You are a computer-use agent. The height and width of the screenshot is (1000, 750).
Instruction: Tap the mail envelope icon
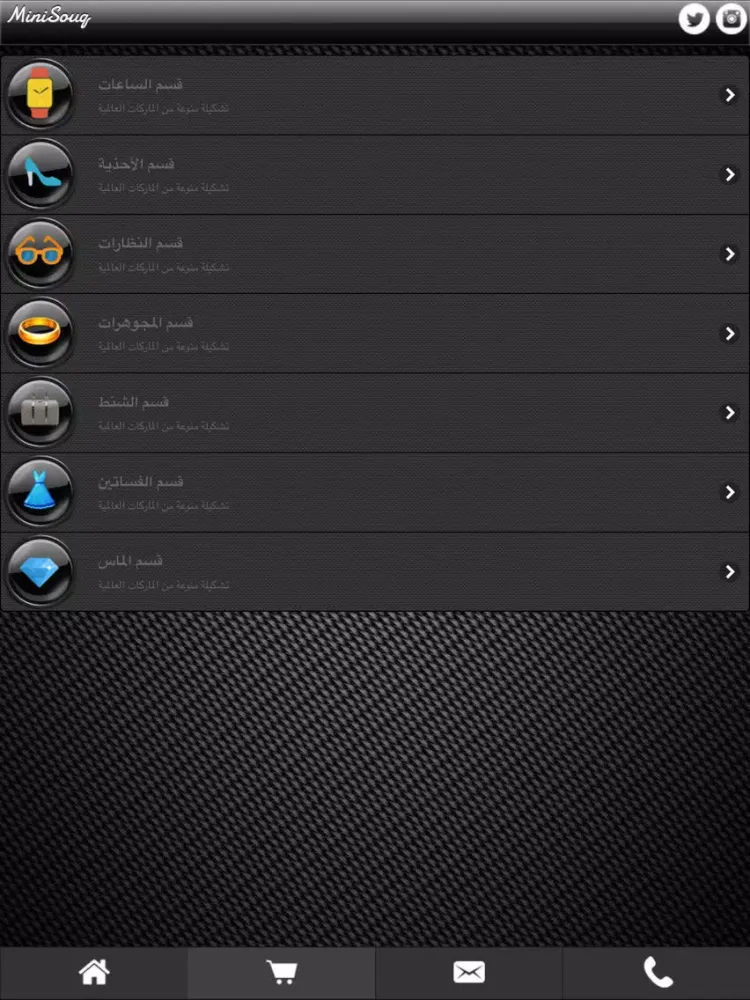point(468,971)
